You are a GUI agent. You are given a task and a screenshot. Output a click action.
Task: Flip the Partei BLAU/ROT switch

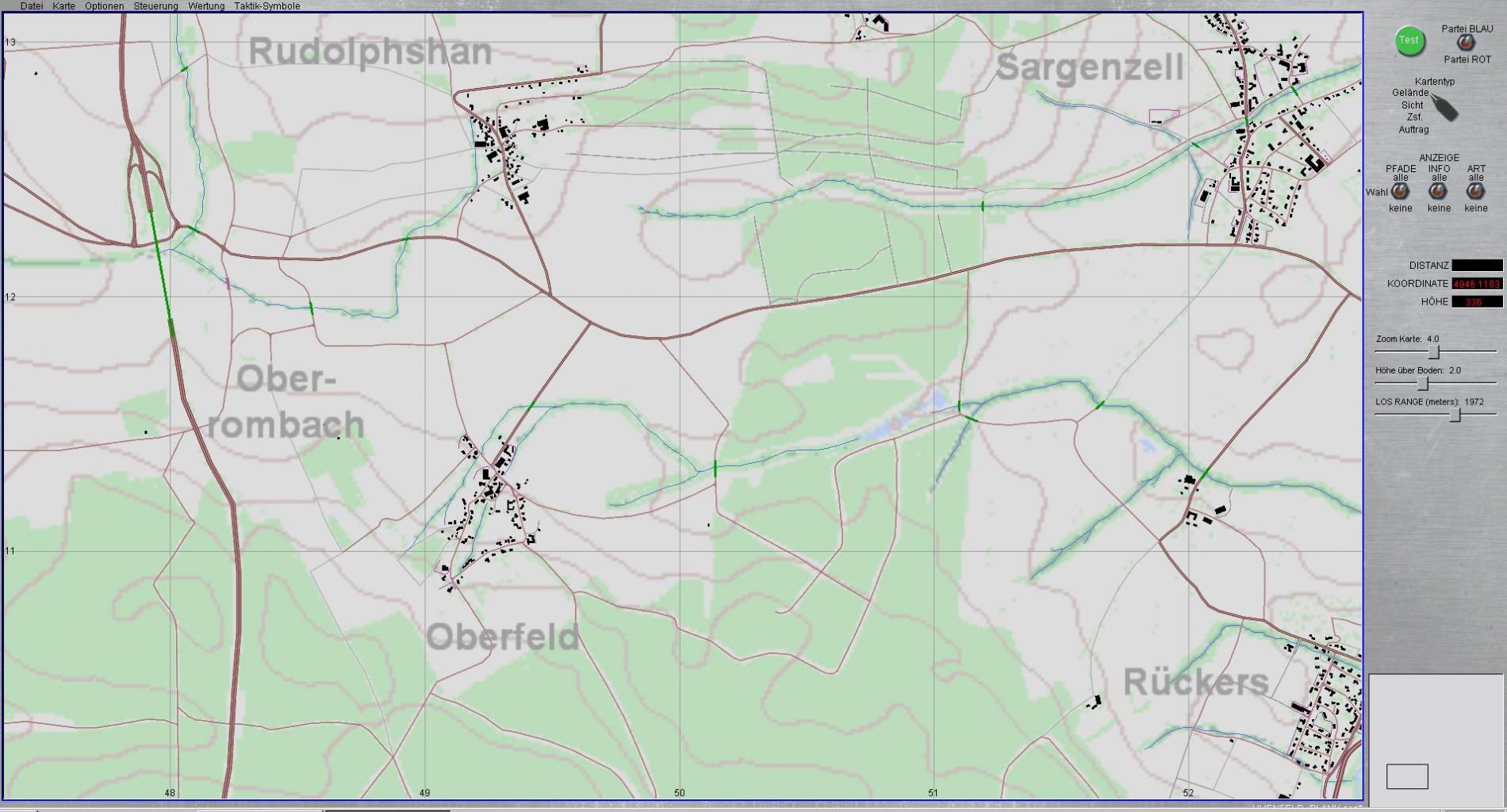point(1466,44)
